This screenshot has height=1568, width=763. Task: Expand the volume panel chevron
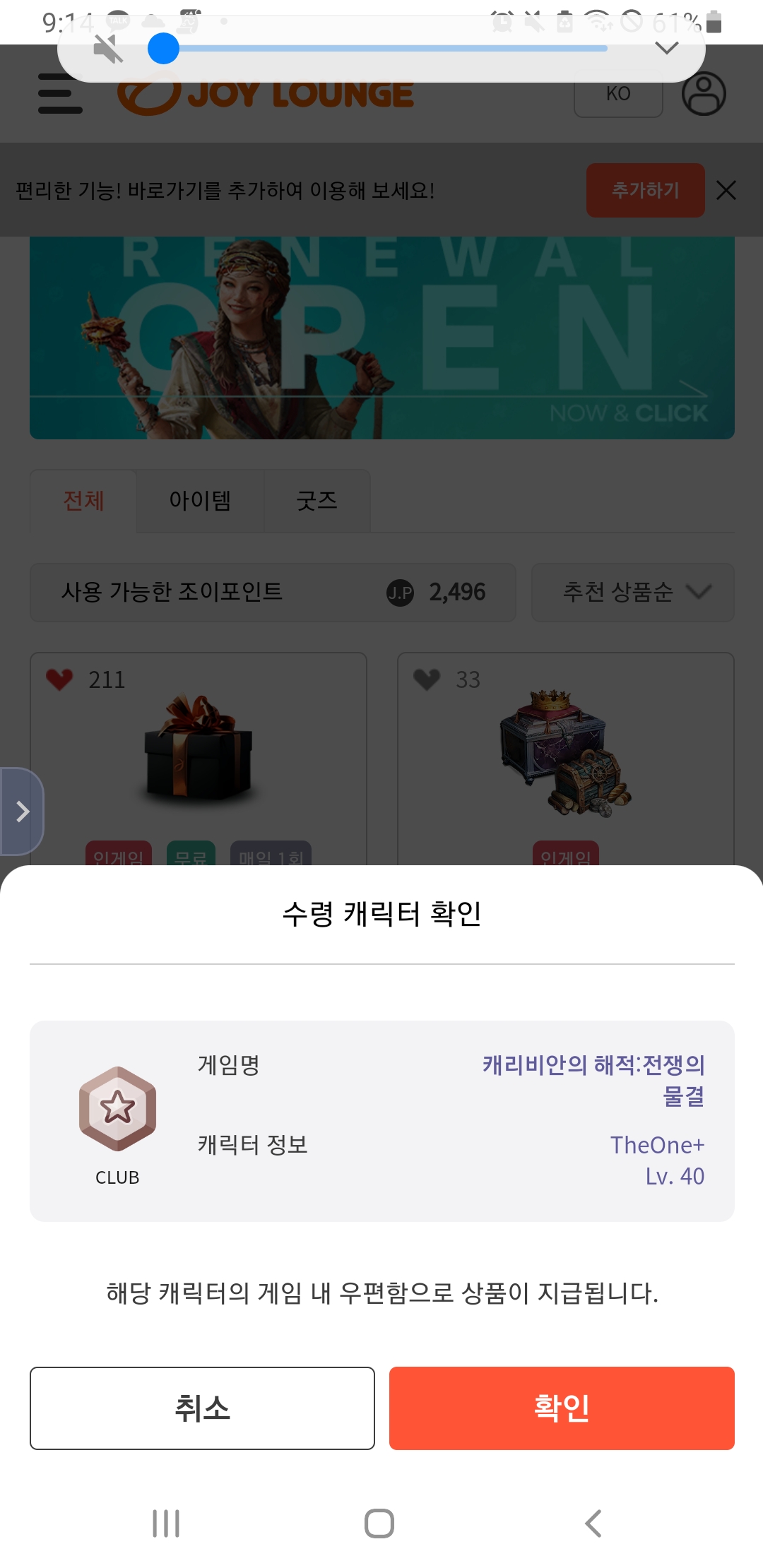666,48
